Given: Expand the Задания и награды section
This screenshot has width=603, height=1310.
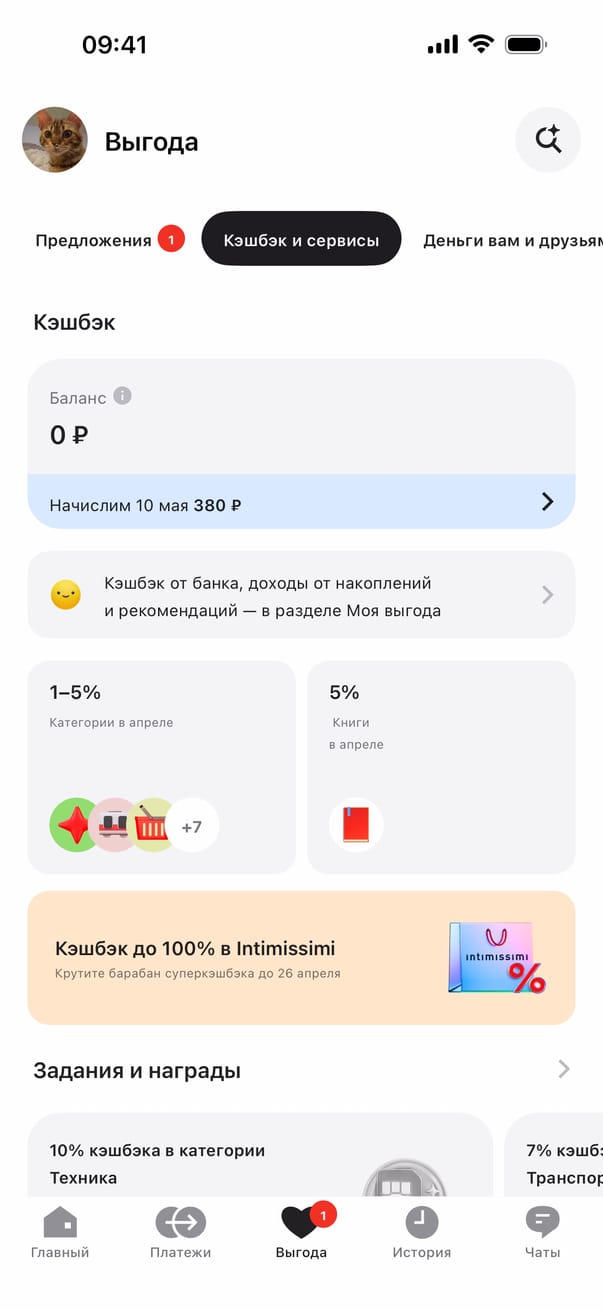Looking at the screenshot, I should click(563, 1070).
